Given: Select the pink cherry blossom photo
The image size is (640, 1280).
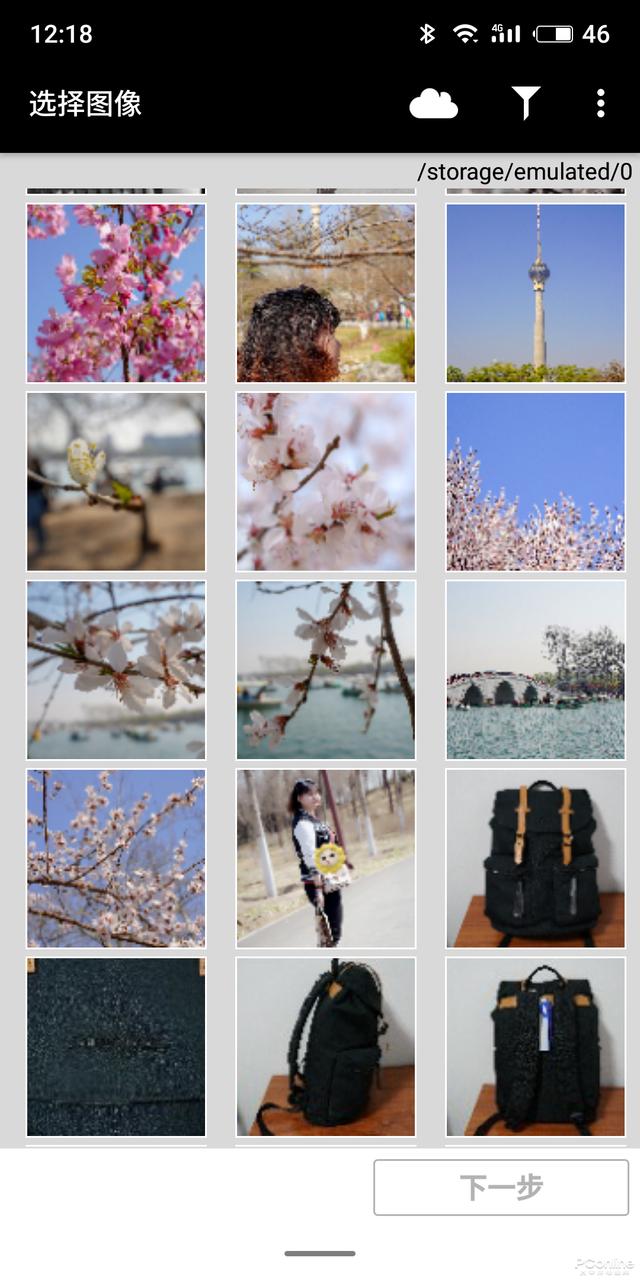Looking at the screenshot, I should [116, 293].
